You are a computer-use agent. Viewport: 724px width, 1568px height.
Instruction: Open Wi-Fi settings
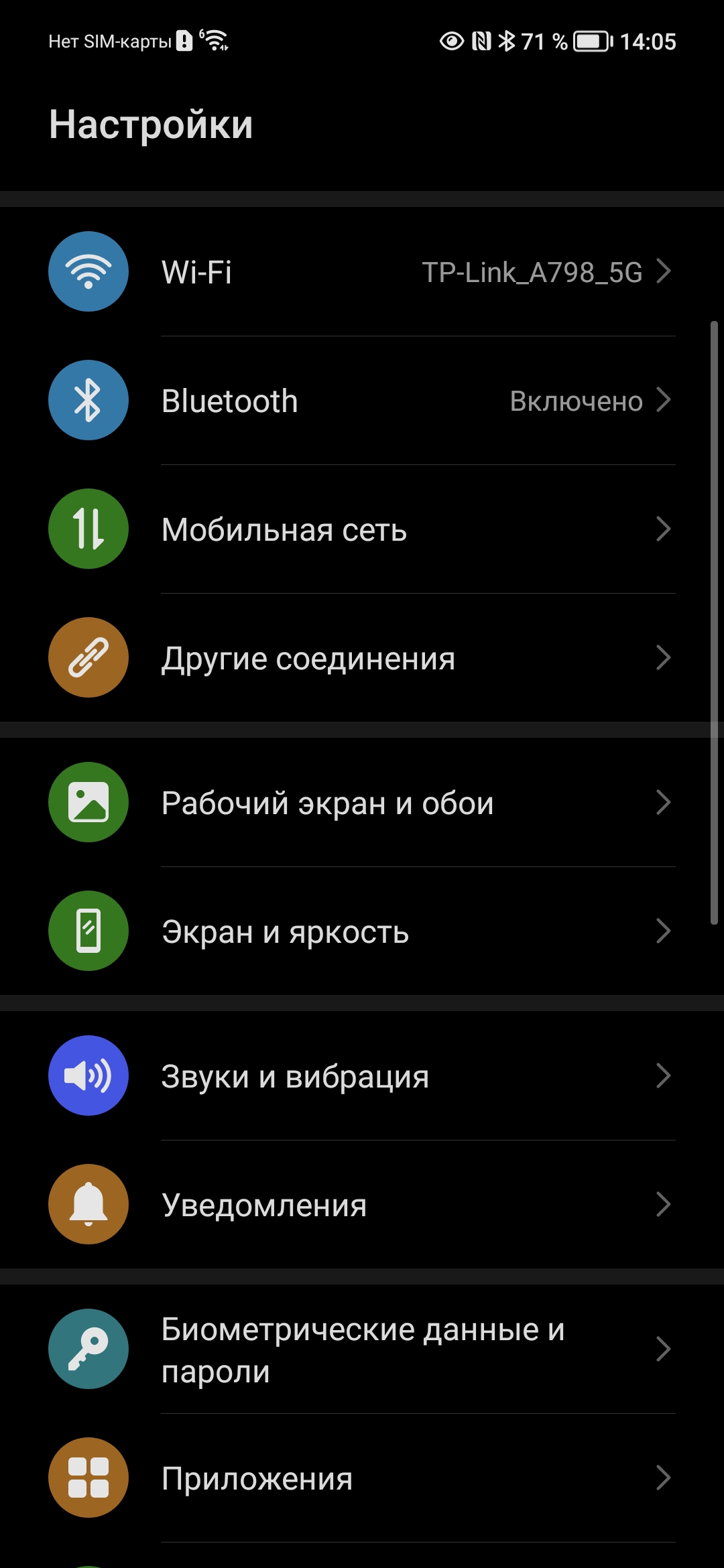362,272
